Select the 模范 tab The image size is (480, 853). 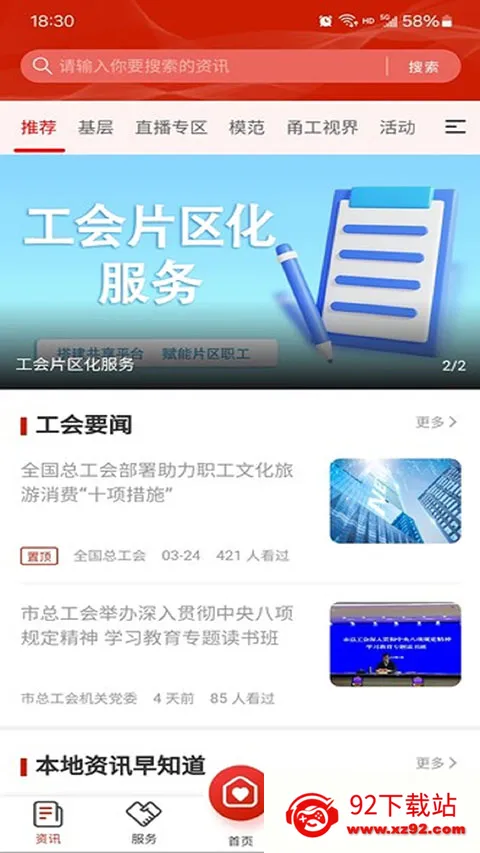point(247,127)
